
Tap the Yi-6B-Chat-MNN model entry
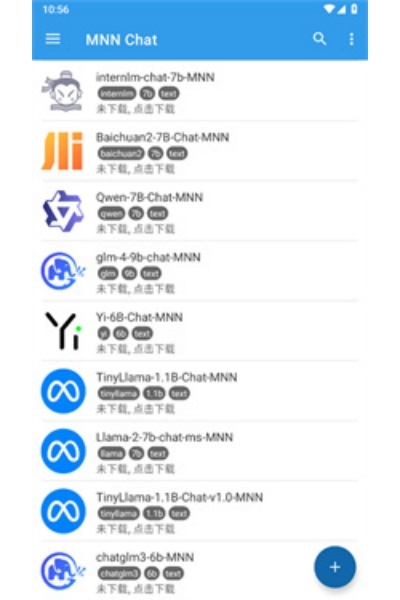200,332
